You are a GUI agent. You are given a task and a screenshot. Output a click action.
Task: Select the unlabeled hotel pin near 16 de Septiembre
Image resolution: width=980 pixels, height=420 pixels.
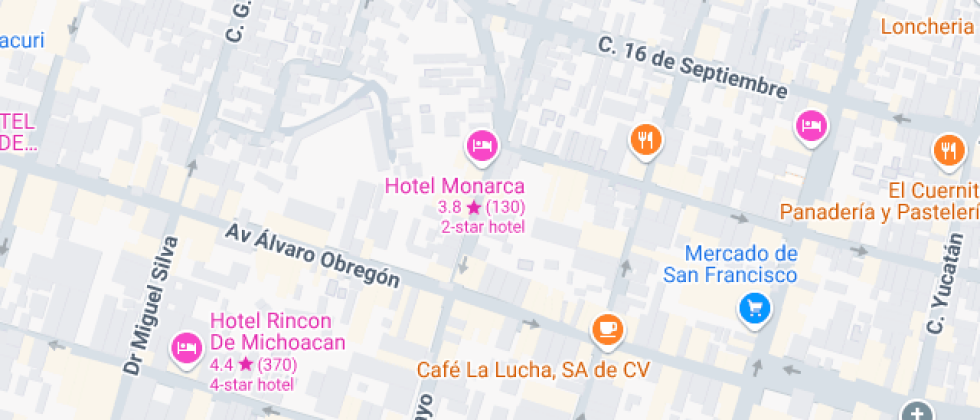click(811, 126)
